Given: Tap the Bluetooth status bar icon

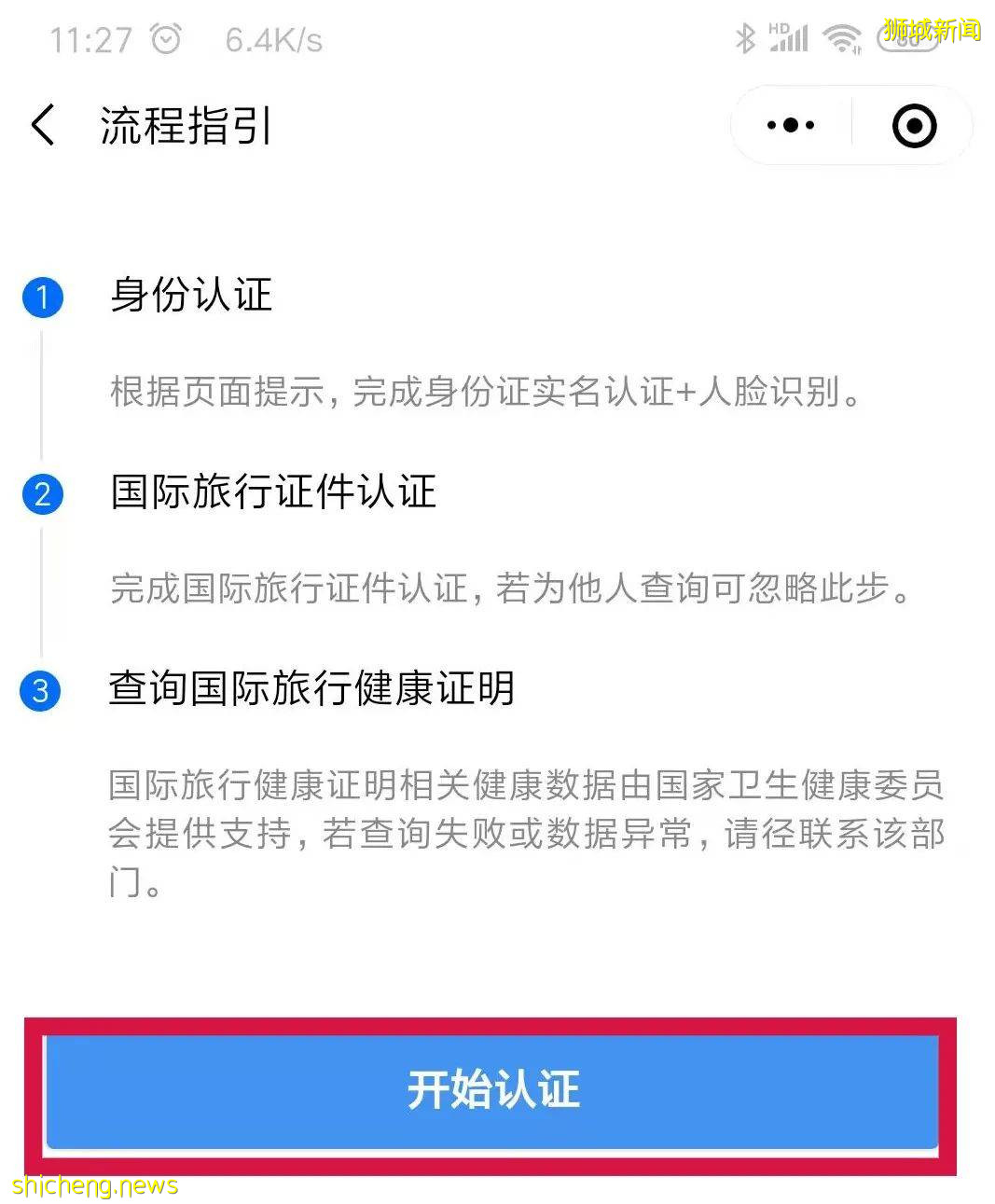Looking at the screenshot, I should pos(746,37).
